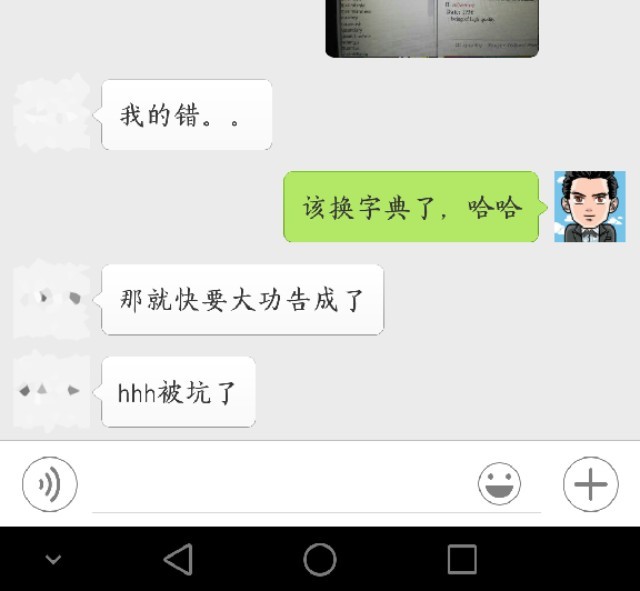The height and width of the screenshot is (591, 640).
Task: Open the emoji picker
Action: coord(499,485)
